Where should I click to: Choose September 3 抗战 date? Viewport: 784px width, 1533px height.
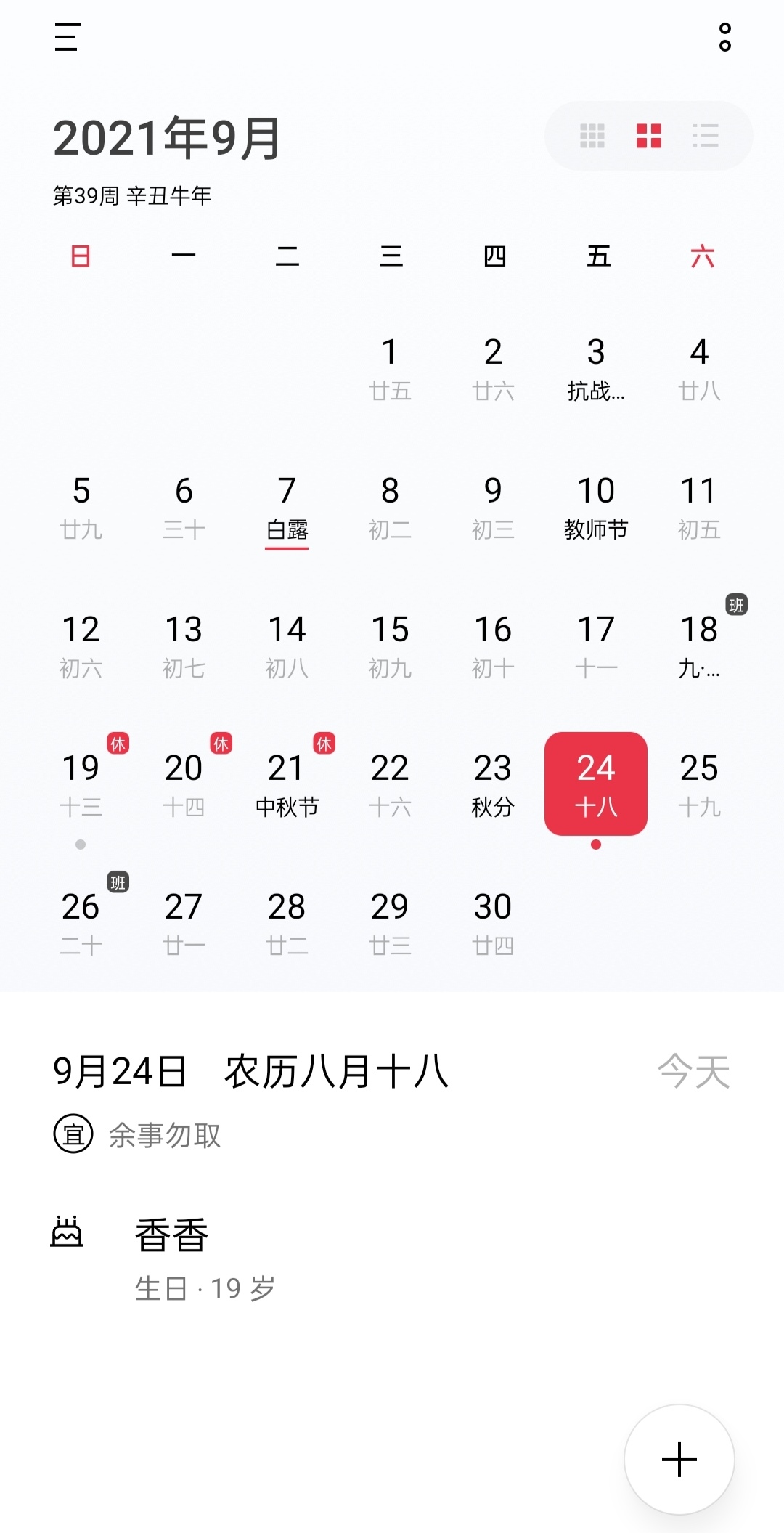pos(596,368)
